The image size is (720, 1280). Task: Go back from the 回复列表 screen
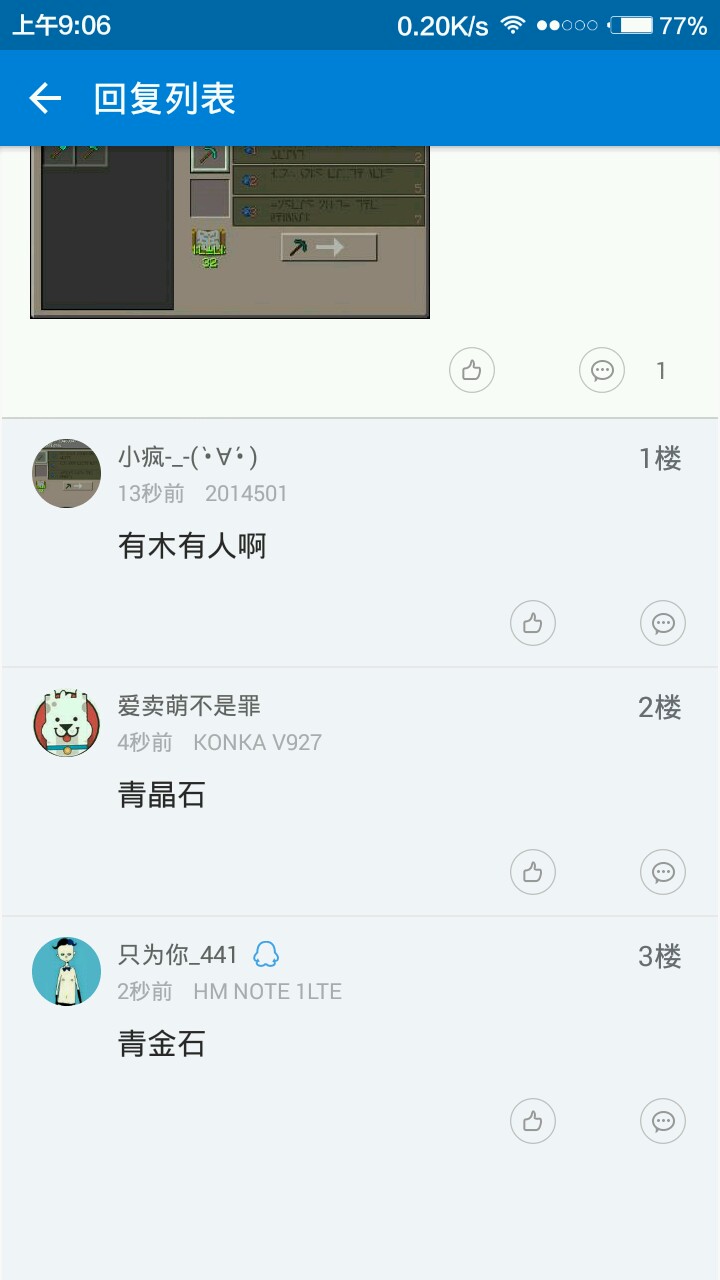tap(45, 98)
